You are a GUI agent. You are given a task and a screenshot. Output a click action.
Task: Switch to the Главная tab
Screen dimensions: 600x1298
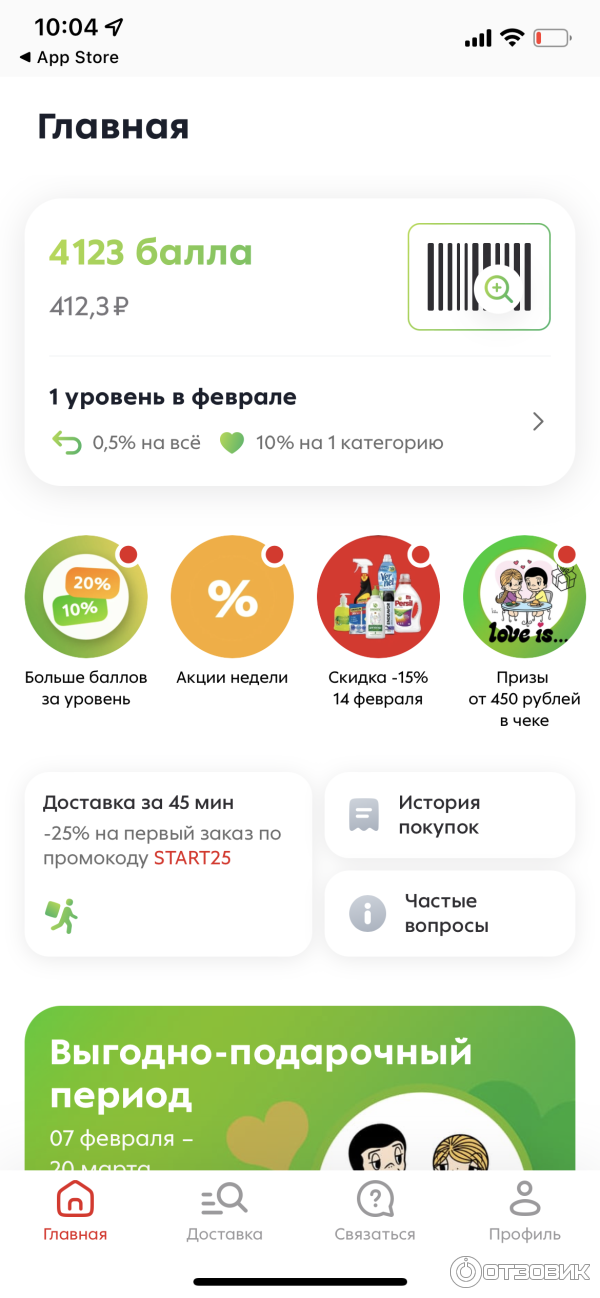click(75, 1210)
